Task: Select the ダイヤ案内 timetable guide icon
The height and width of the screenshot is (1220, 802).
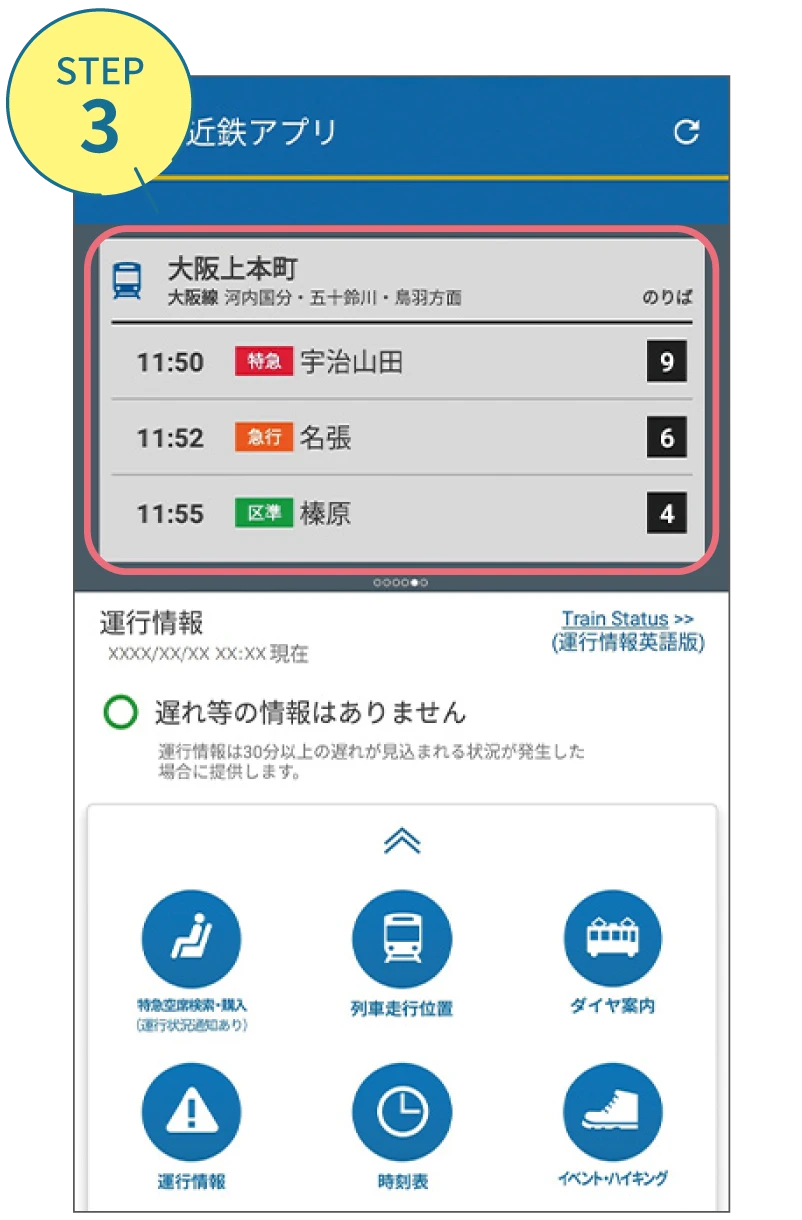Action: (x=613, y=938)
